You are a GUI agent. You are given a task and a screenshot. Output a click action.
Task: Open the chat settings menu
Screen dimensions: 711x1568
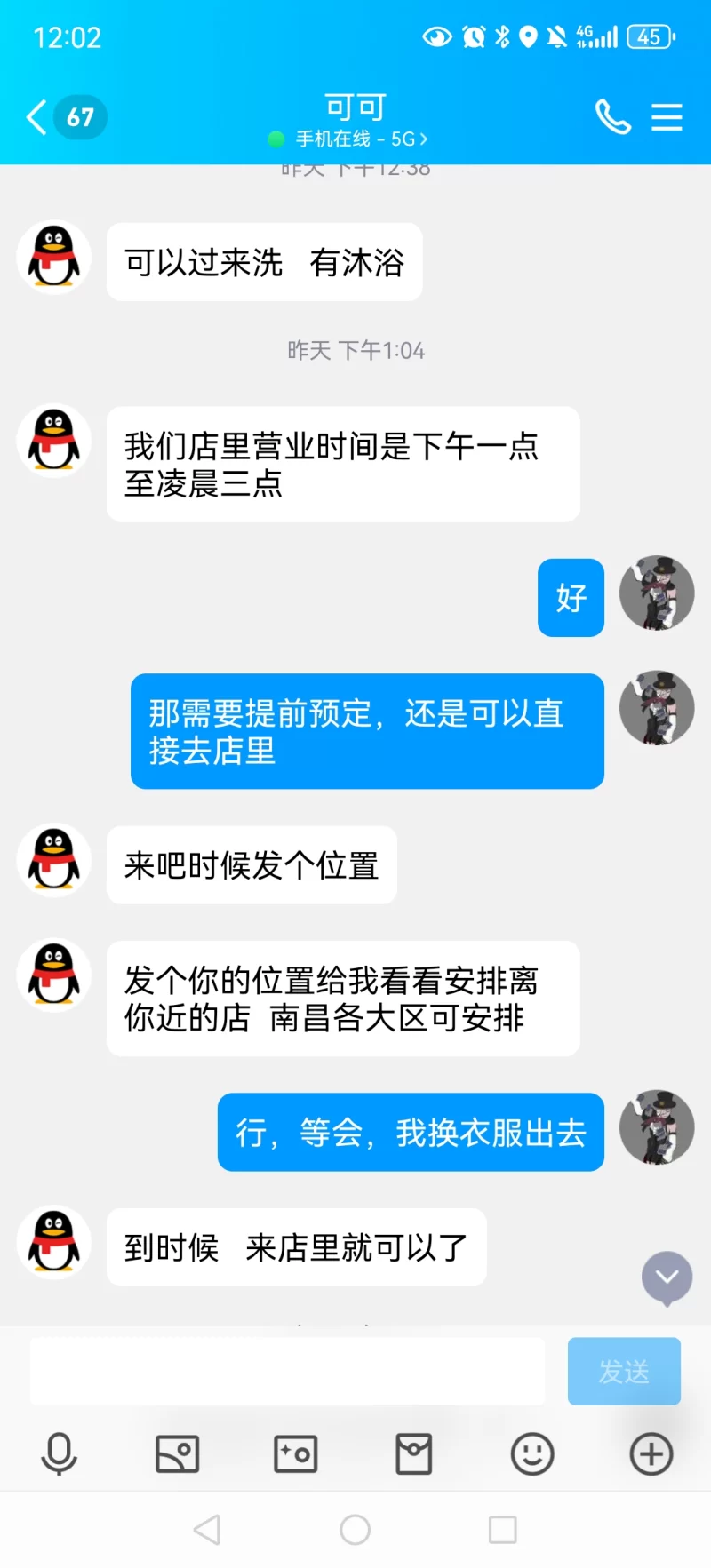pyautogui.click(x=667, y=117)
